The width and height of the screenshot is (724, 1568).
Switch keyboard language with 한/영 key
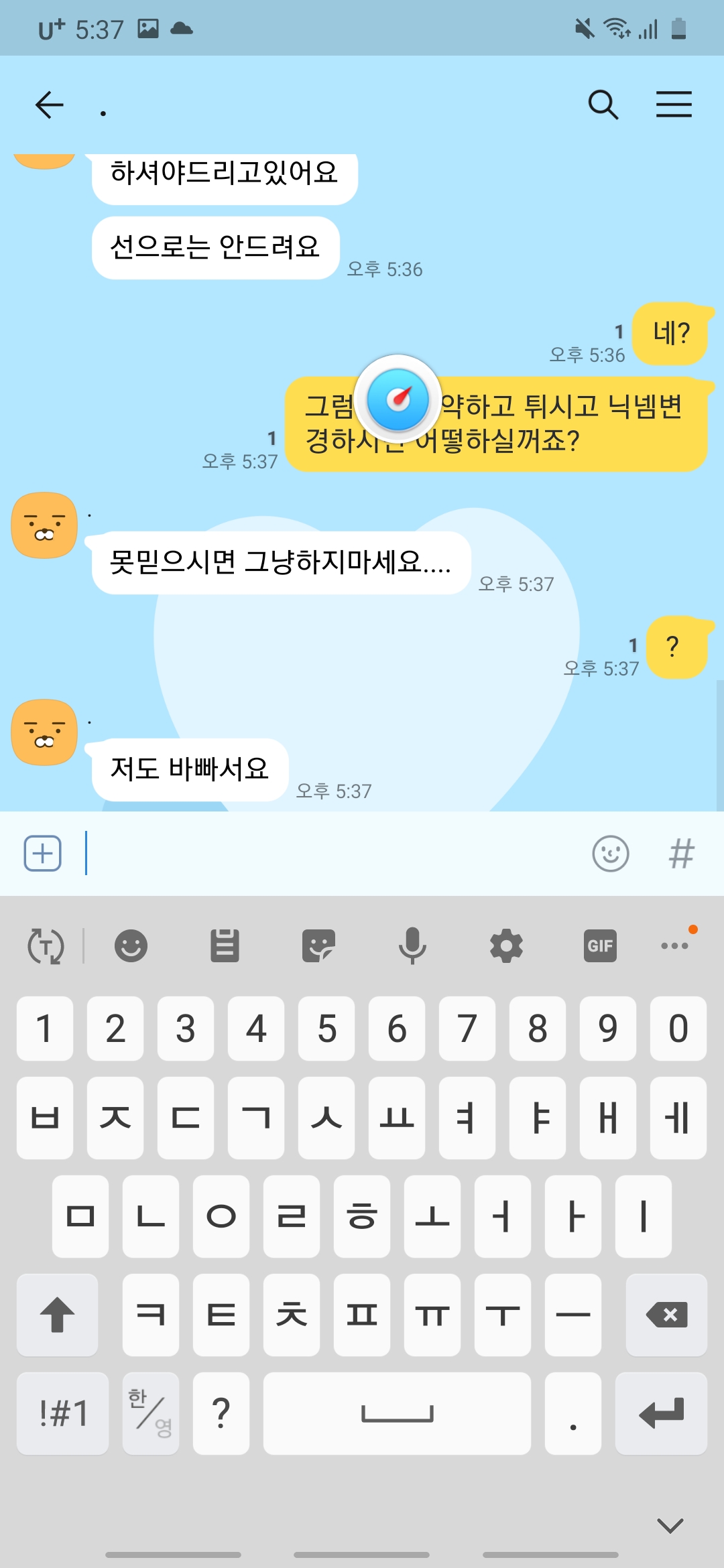tap(151, 1413)
